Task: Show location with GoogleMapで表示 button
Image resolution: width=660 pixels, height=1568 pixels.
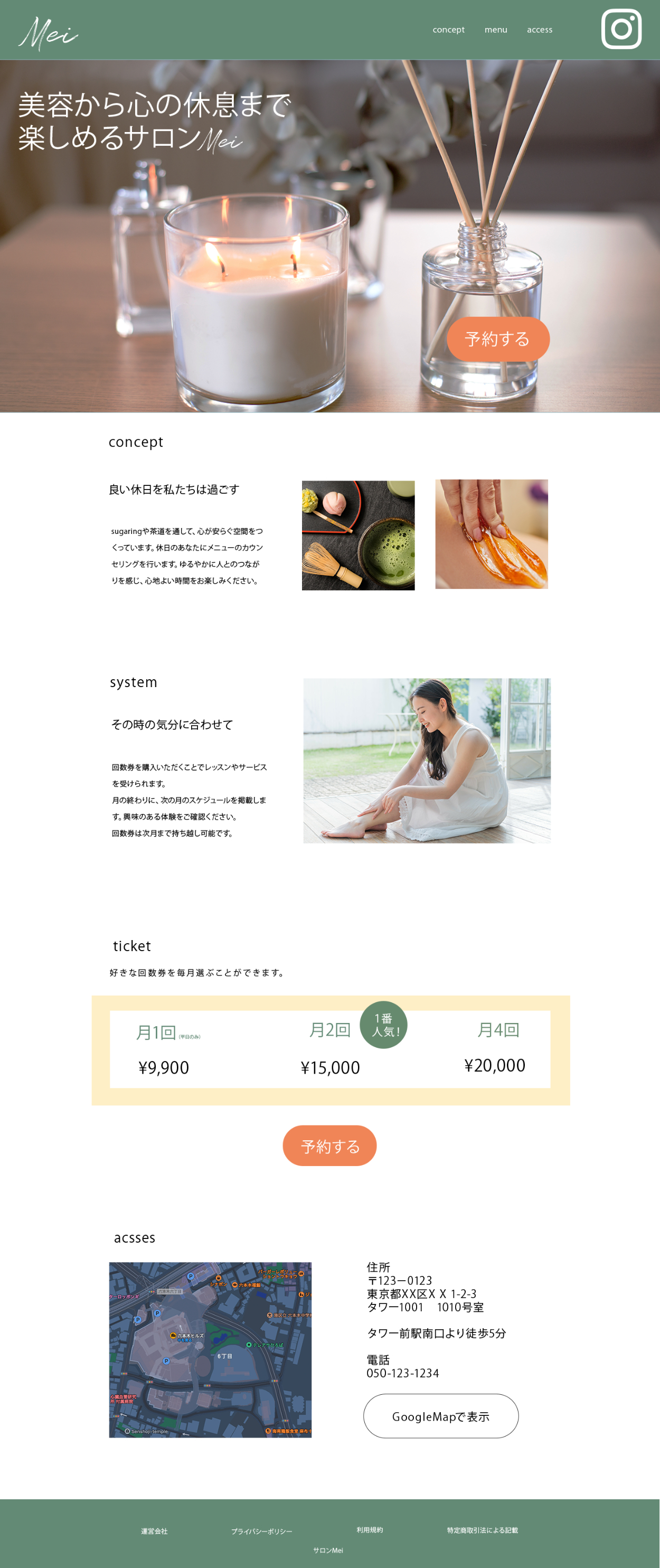Action: tap(441, 1416)
